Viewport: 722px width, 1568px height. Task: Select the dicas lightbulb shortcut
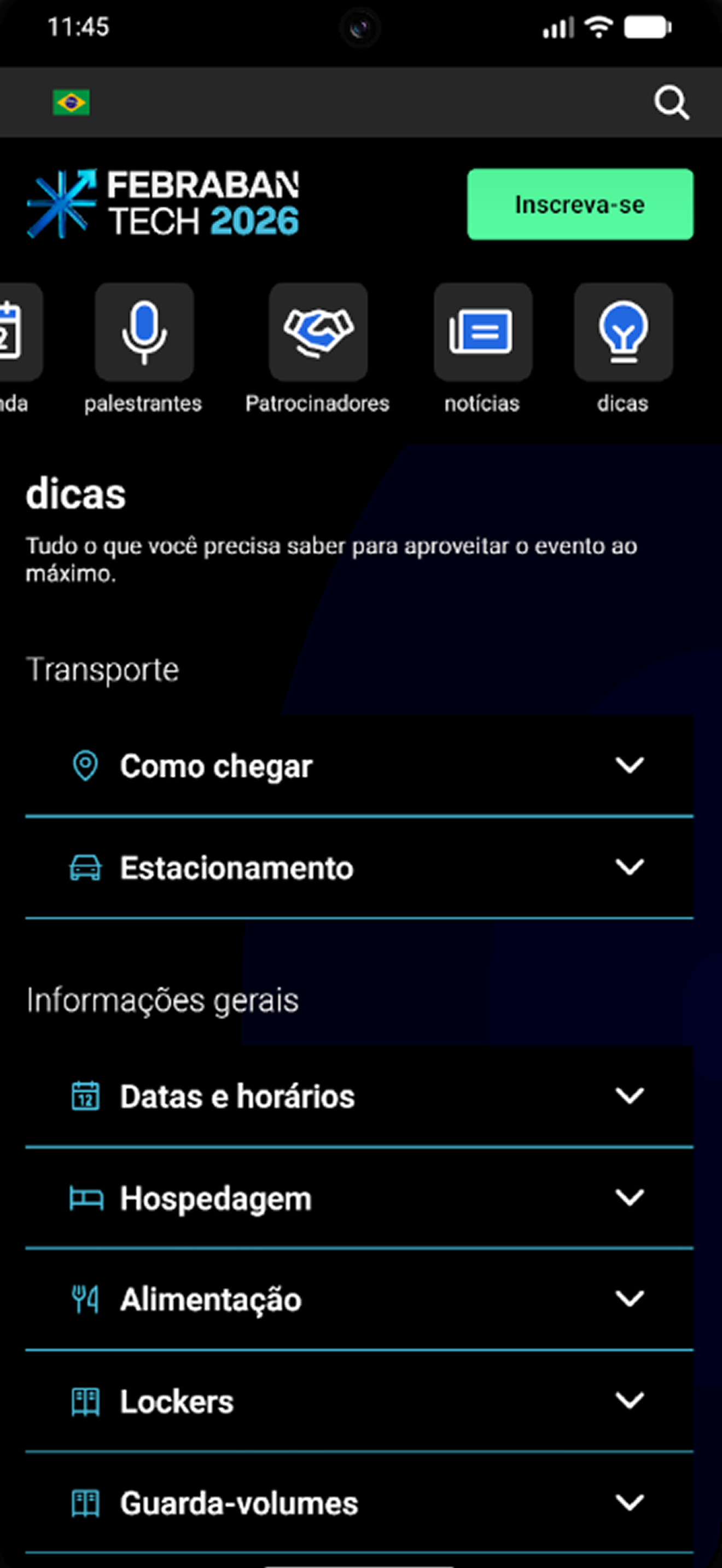624,349
